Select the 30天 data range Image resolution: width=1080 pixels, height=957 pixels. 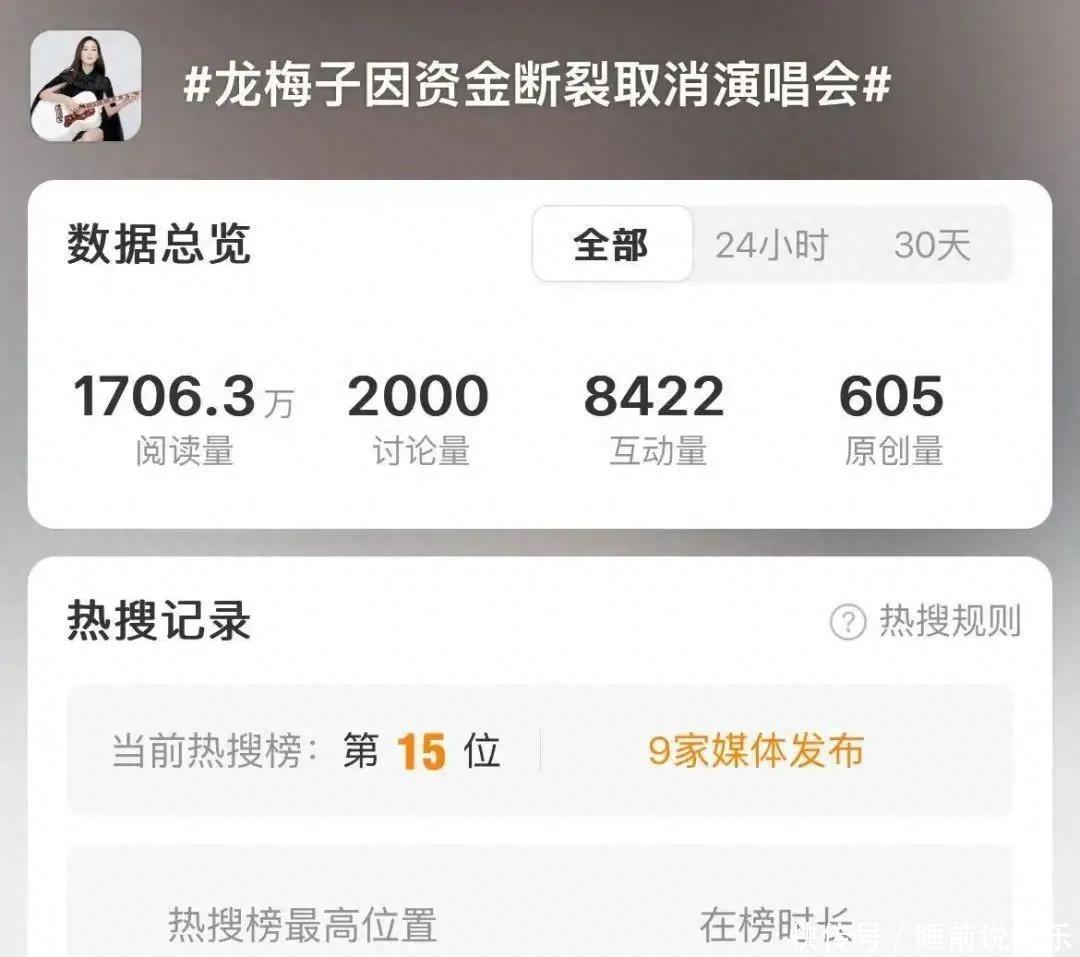pos(932,245)
